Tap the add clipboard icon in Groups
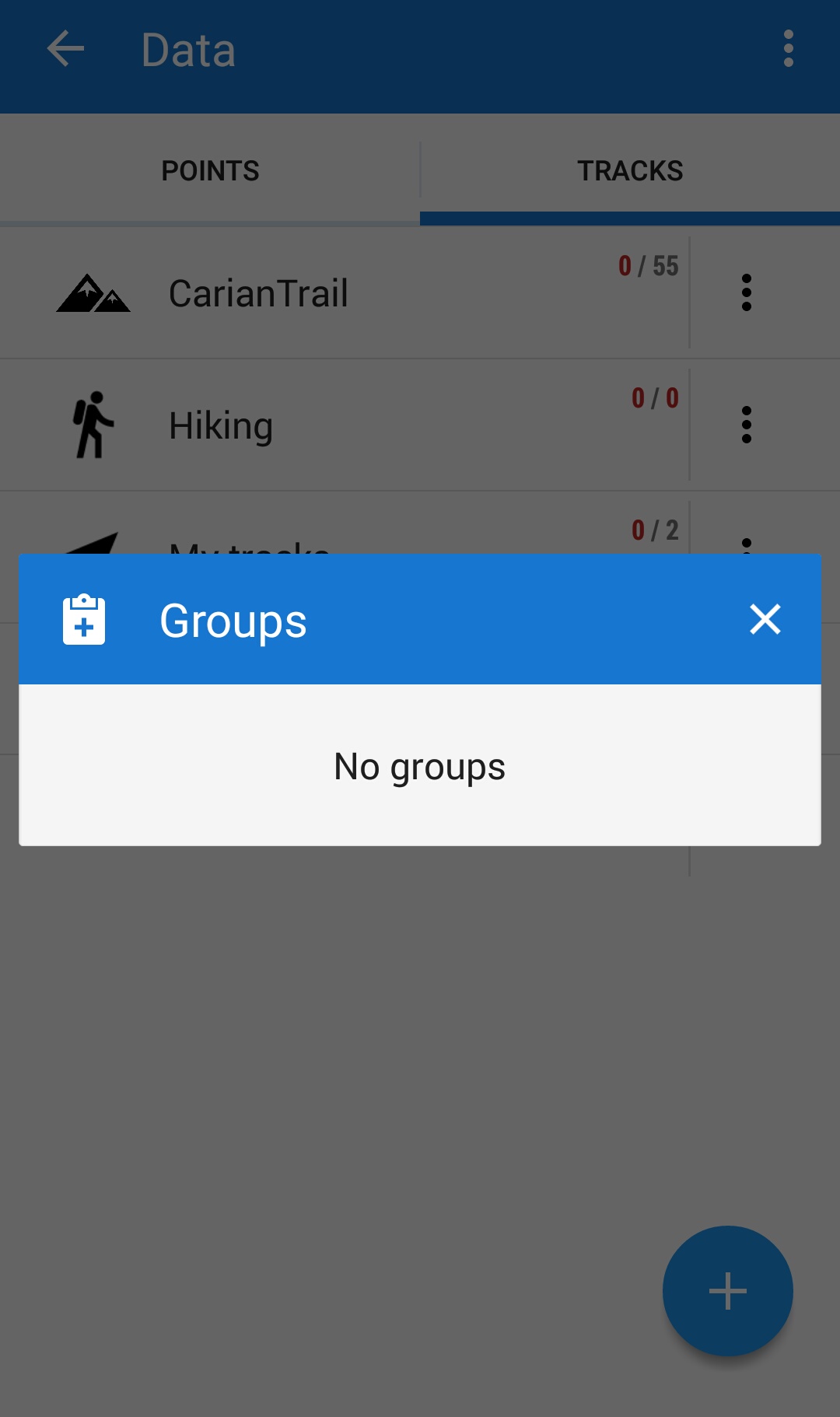The image size is (840, 1417). pos(84,620)
